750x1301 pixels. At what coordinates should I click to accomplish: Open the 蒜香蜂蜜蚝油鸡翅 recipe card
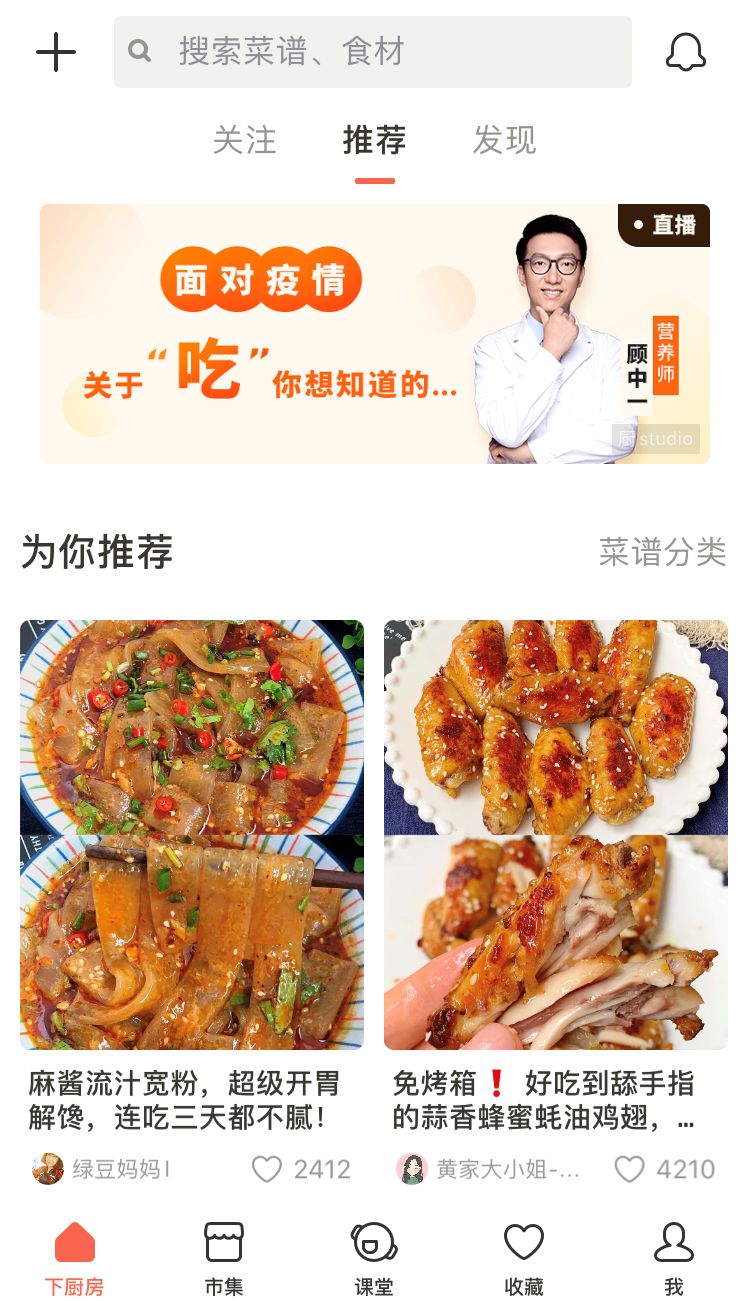coord(556,834)
